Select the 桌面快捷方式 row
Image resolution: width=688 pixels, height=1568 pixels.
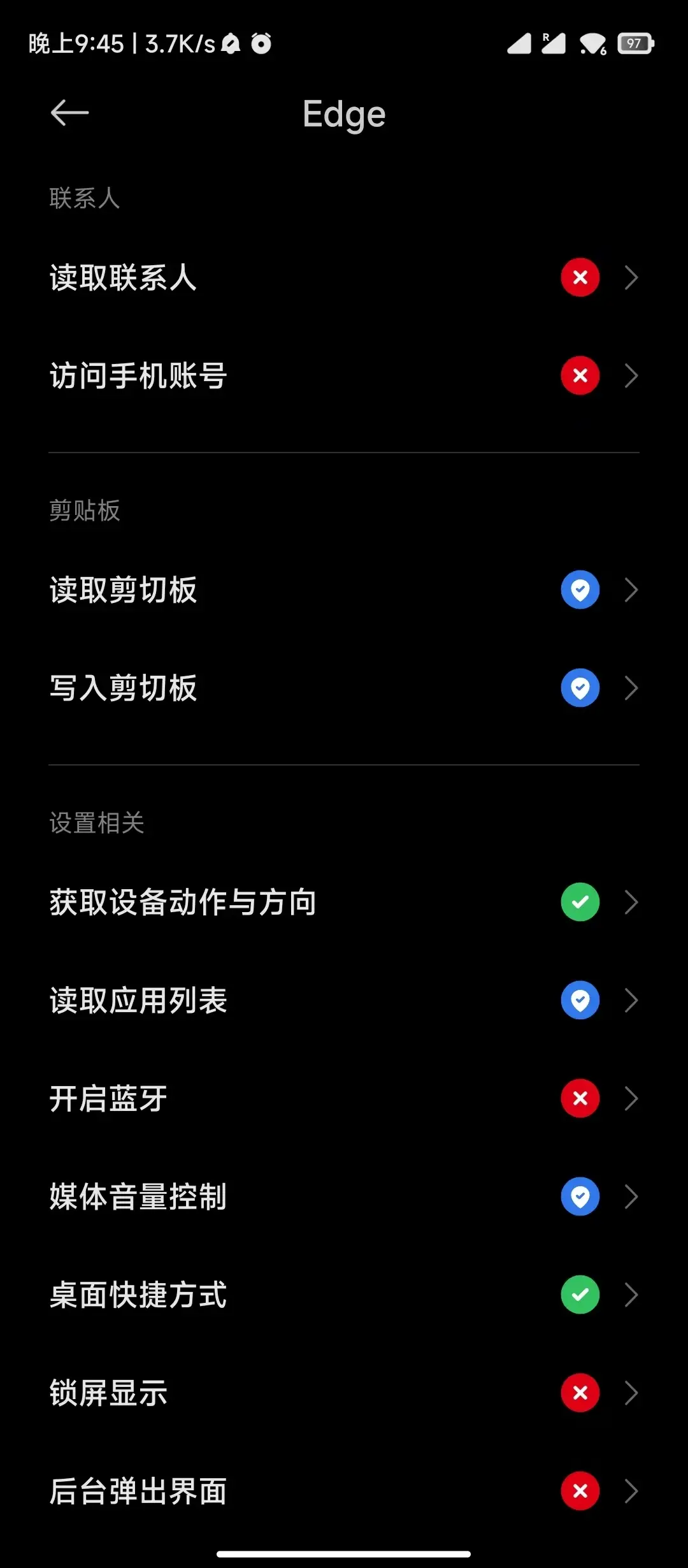(x=344, y=1295)
